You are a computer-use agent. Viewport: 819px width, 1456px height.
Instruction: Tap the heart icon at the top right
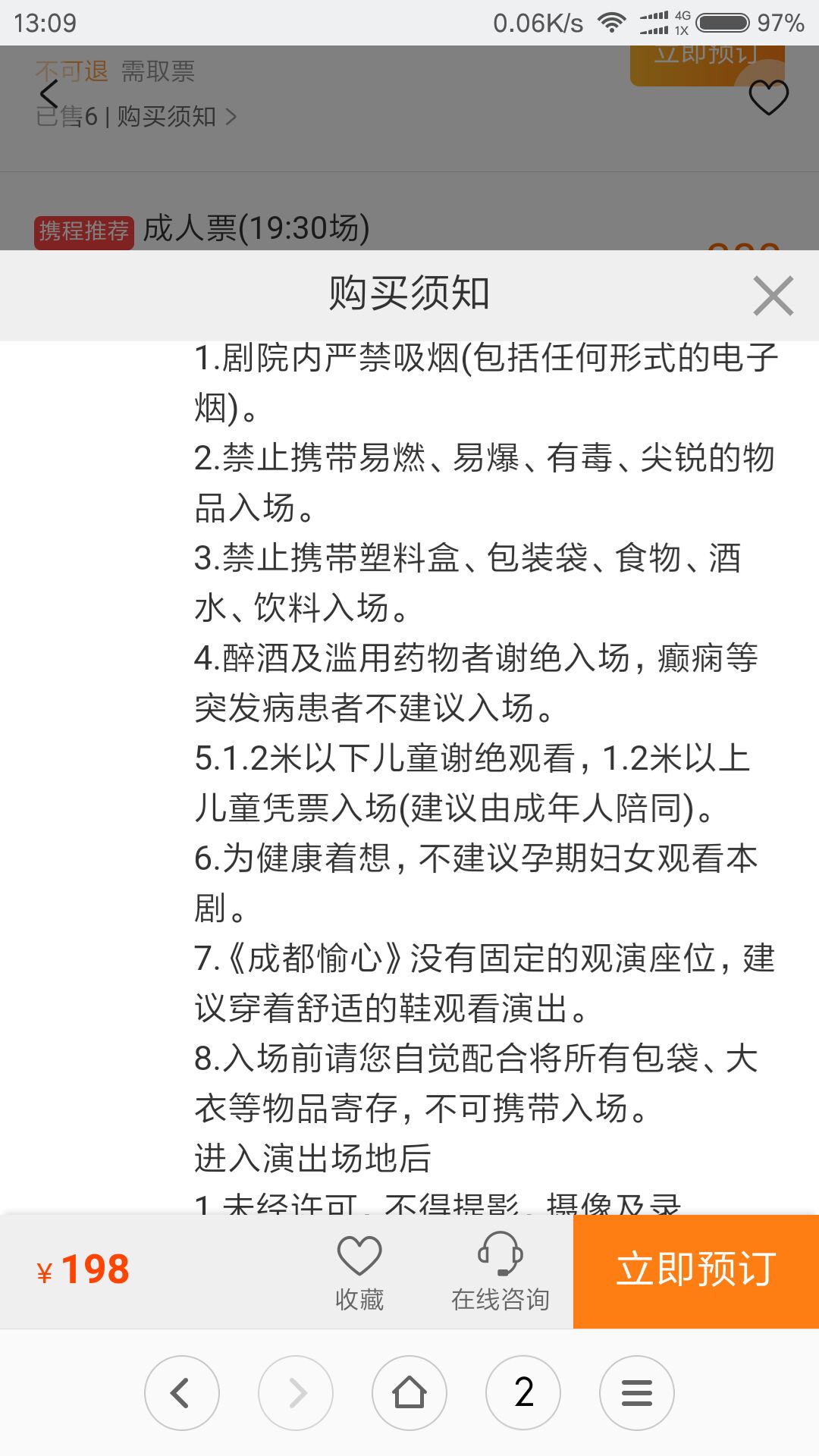pyautogui.click(x=769, y=97)
